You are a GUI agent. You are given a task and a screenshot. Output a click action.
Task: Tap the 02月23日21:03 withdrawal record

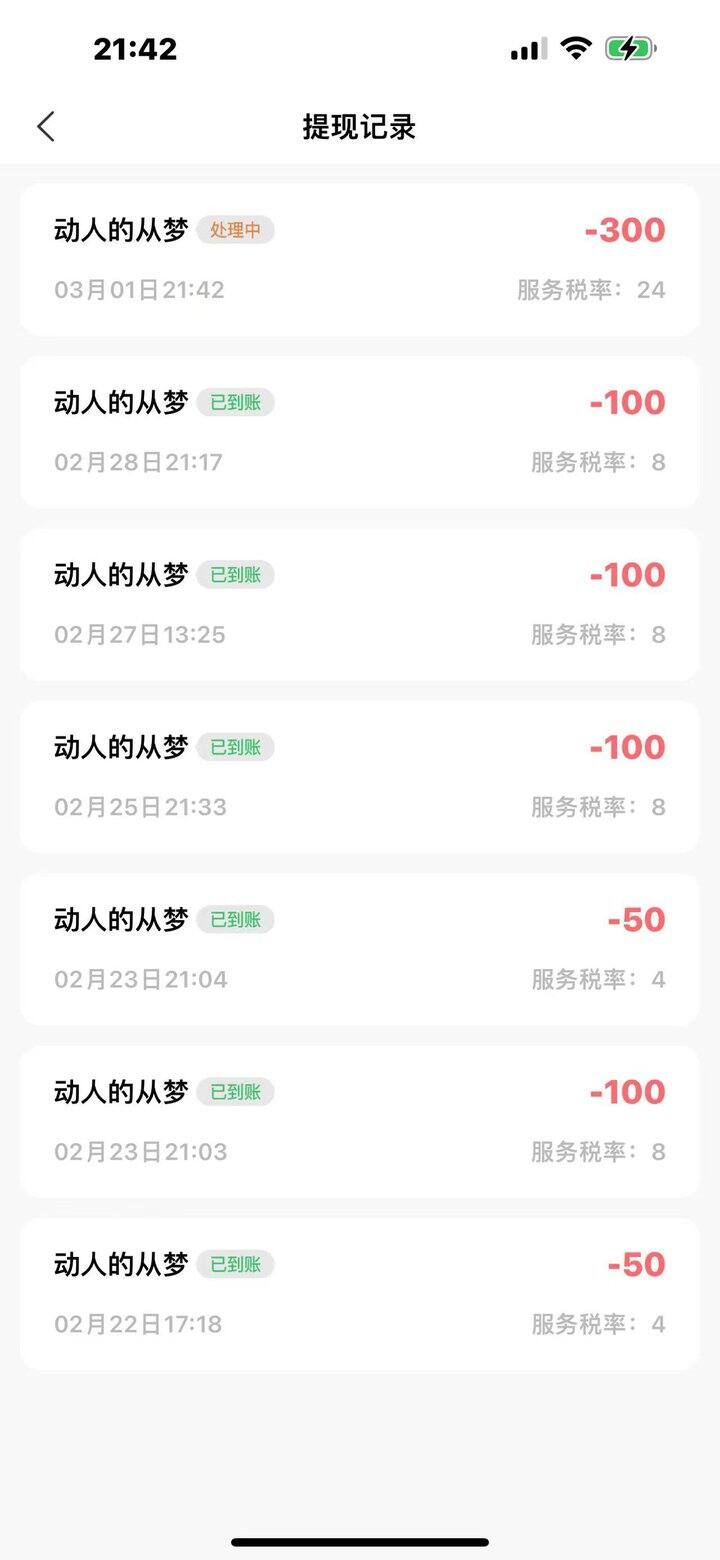coord(360,1122)
